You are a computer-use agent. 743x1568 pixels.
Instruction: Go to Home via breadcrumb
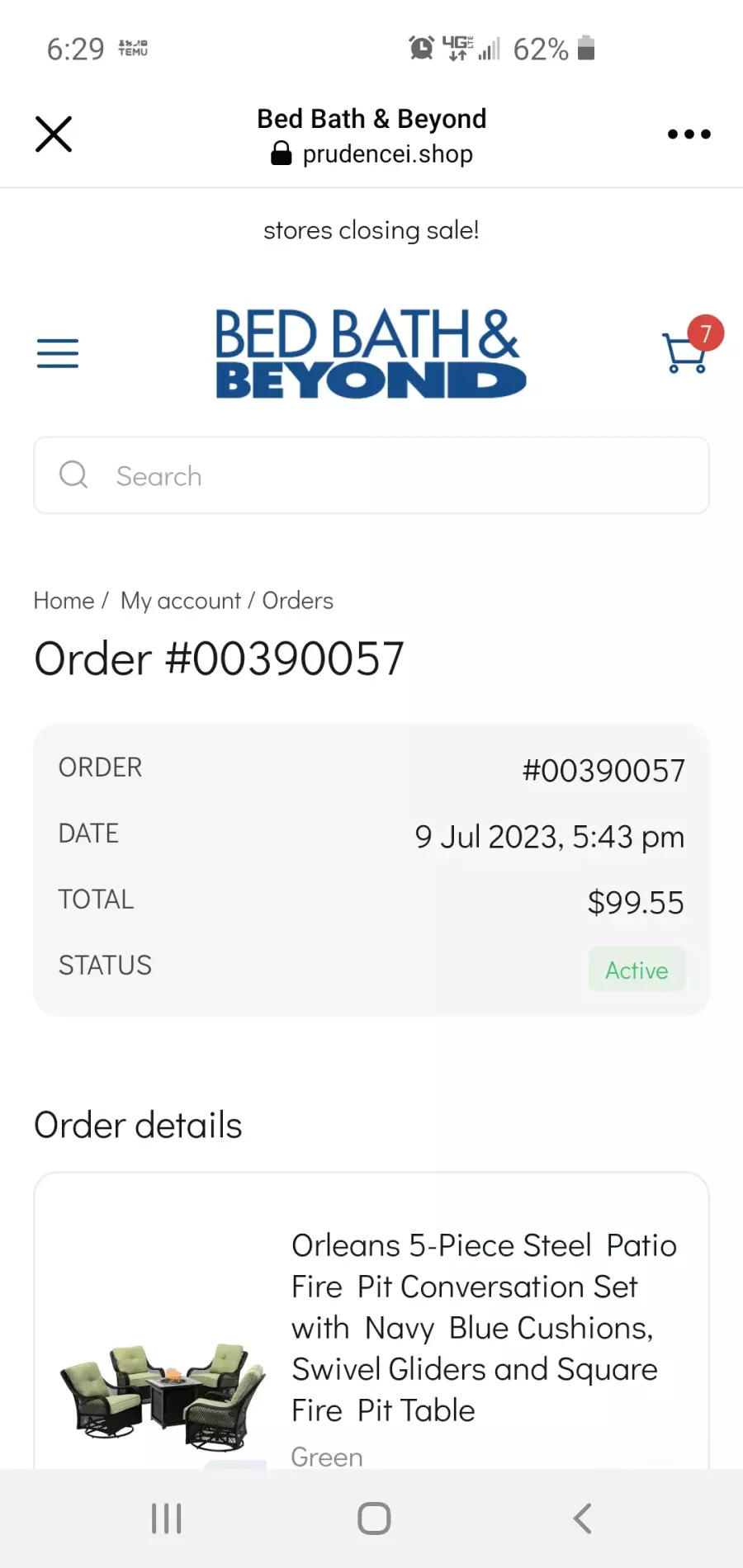coord(64,601)
